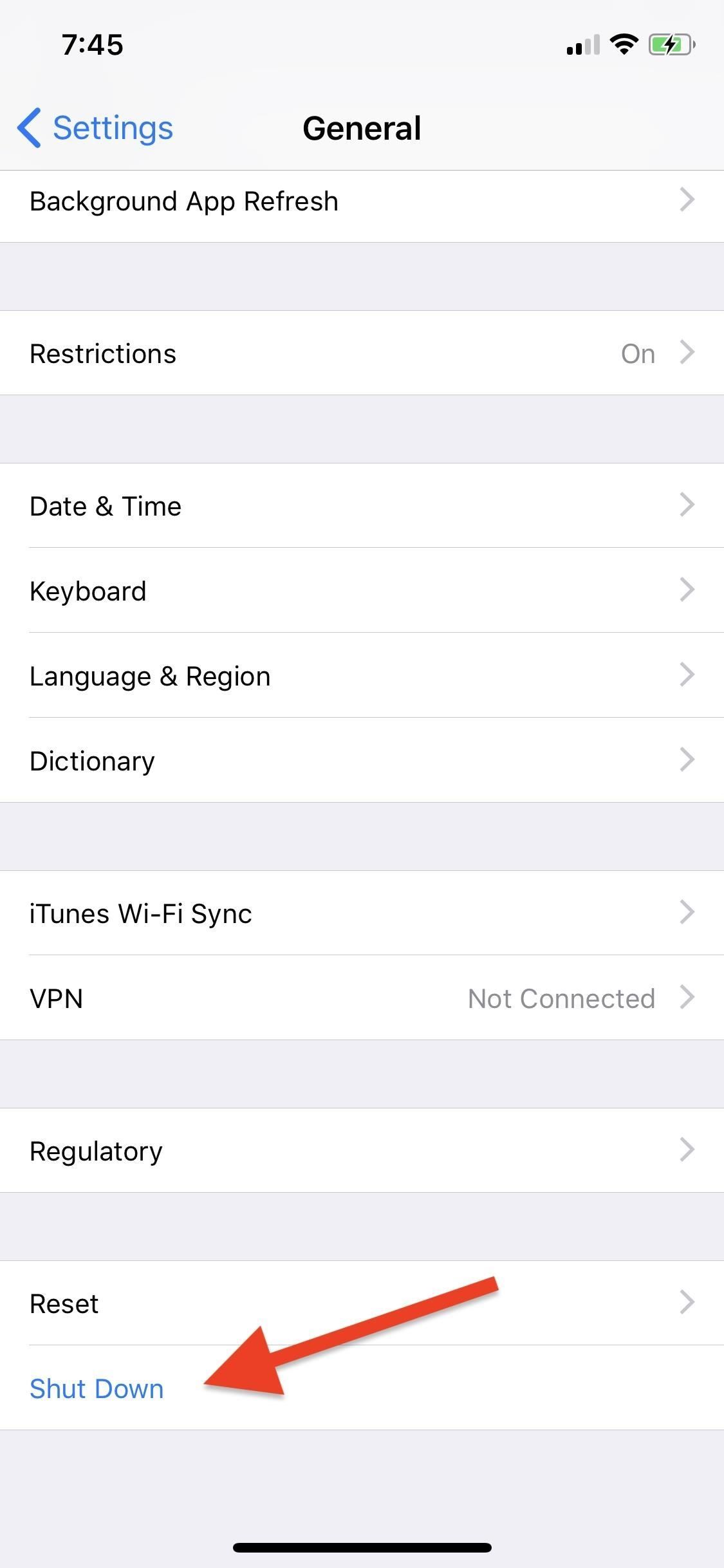Tap the chevron next to Restrictions
The width and height of the screenshot is (724, 1568).
688,353
